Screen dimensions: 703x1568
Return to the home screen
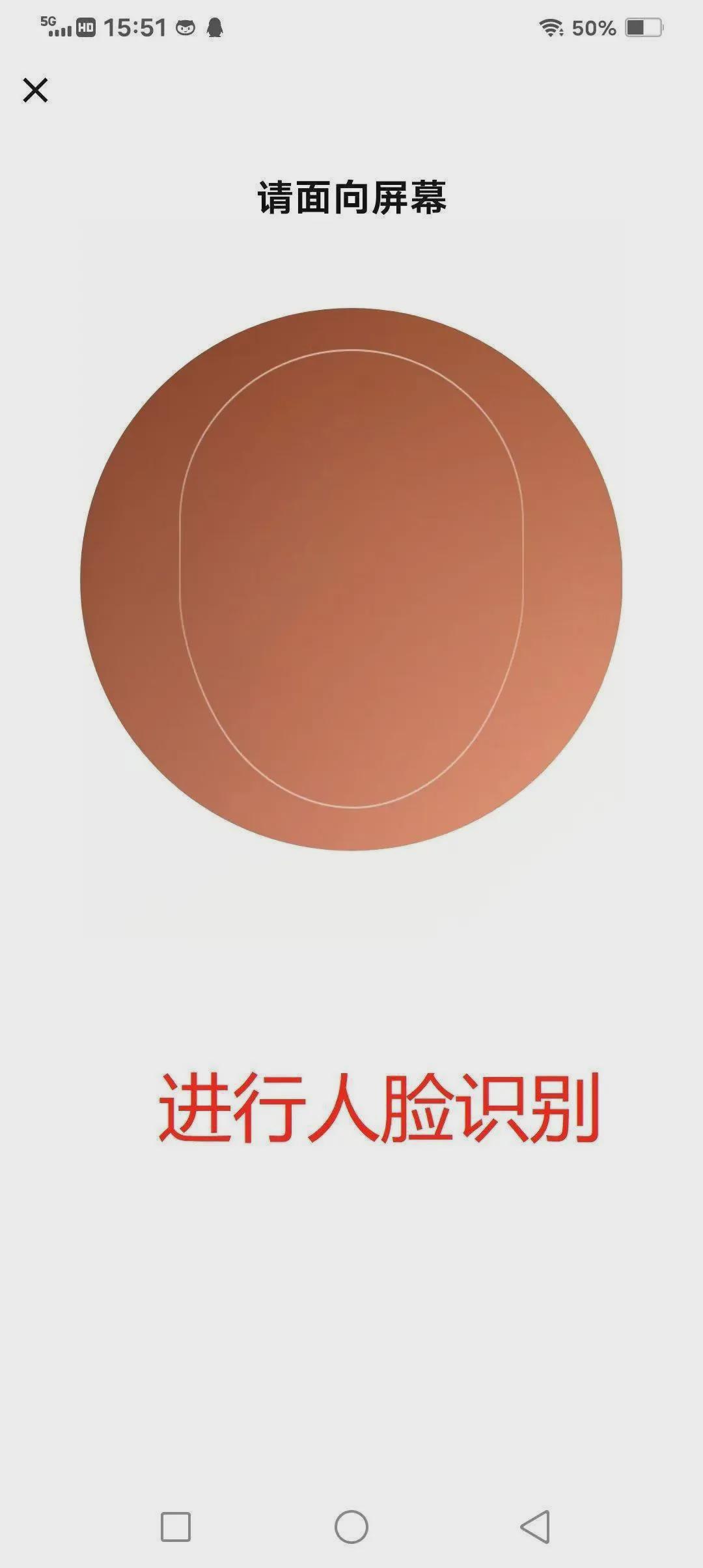351,1526
